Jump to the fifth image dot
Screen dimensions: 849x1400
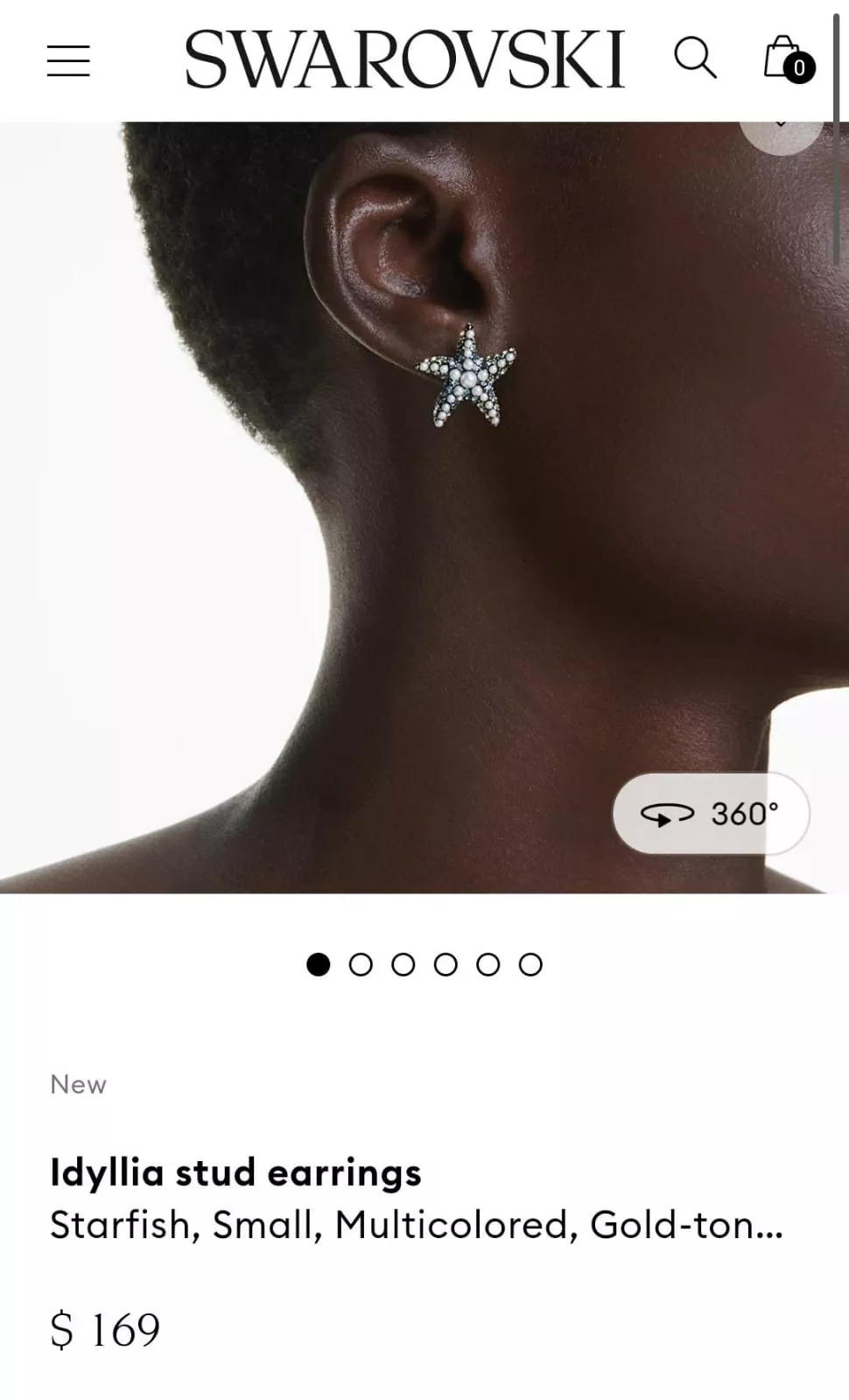pyautogui.click(x=488, y=964)
